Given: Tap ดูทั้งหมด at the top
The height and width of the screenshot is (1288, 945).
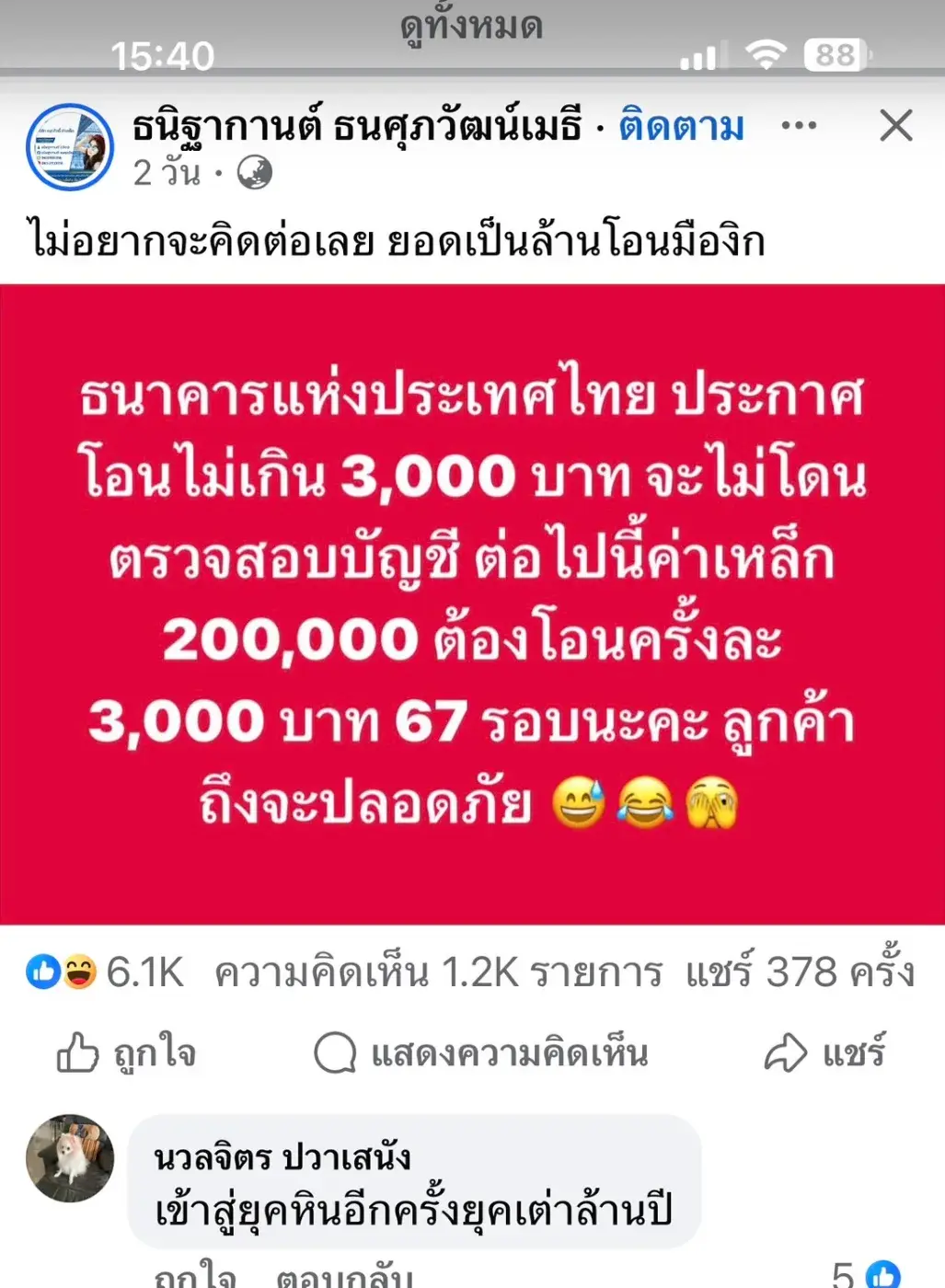Looking at the screenshot, I should (x=471, y=26).
